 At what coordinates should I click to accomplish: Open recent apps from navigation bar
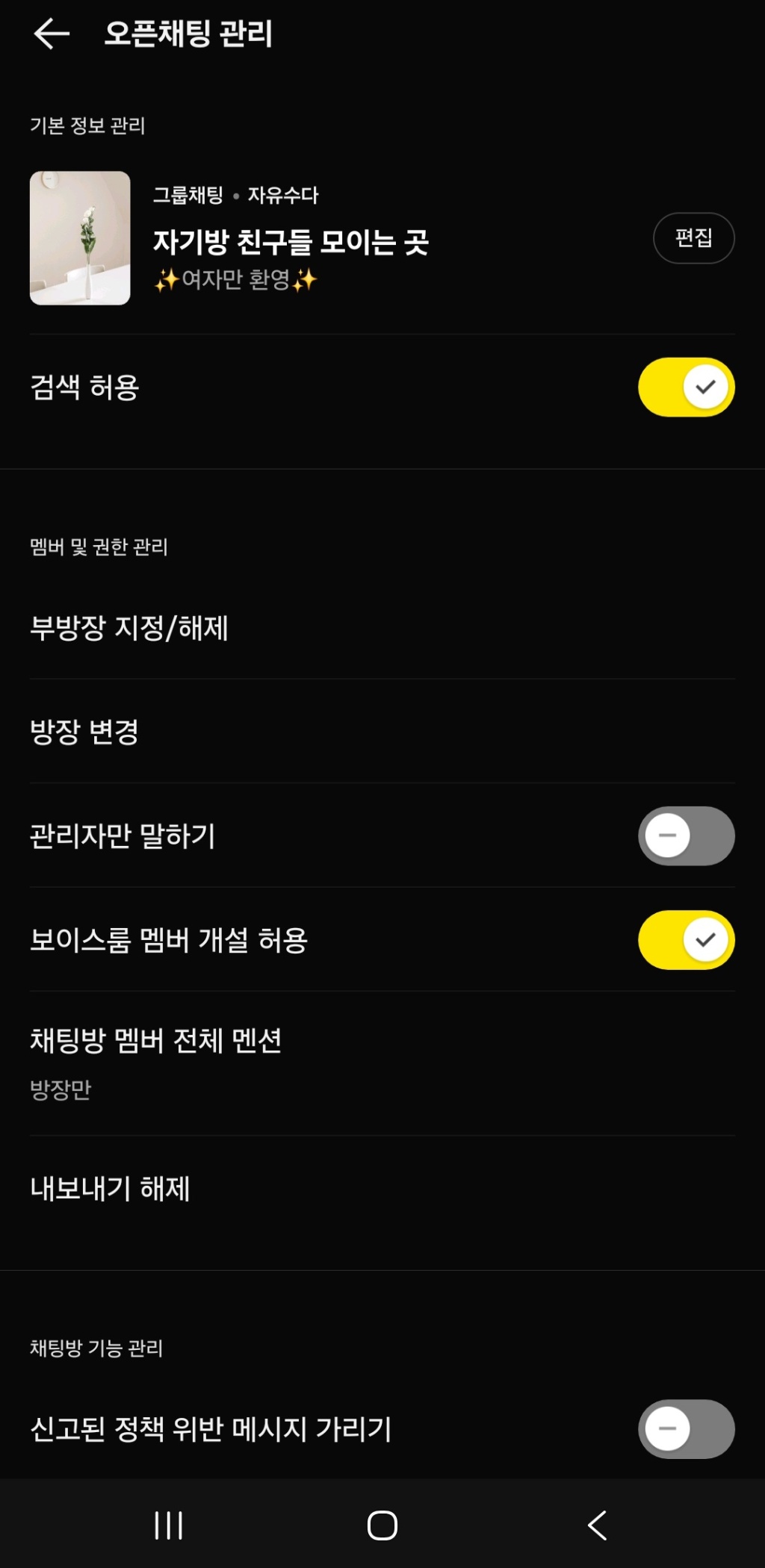pos(169,1525)
